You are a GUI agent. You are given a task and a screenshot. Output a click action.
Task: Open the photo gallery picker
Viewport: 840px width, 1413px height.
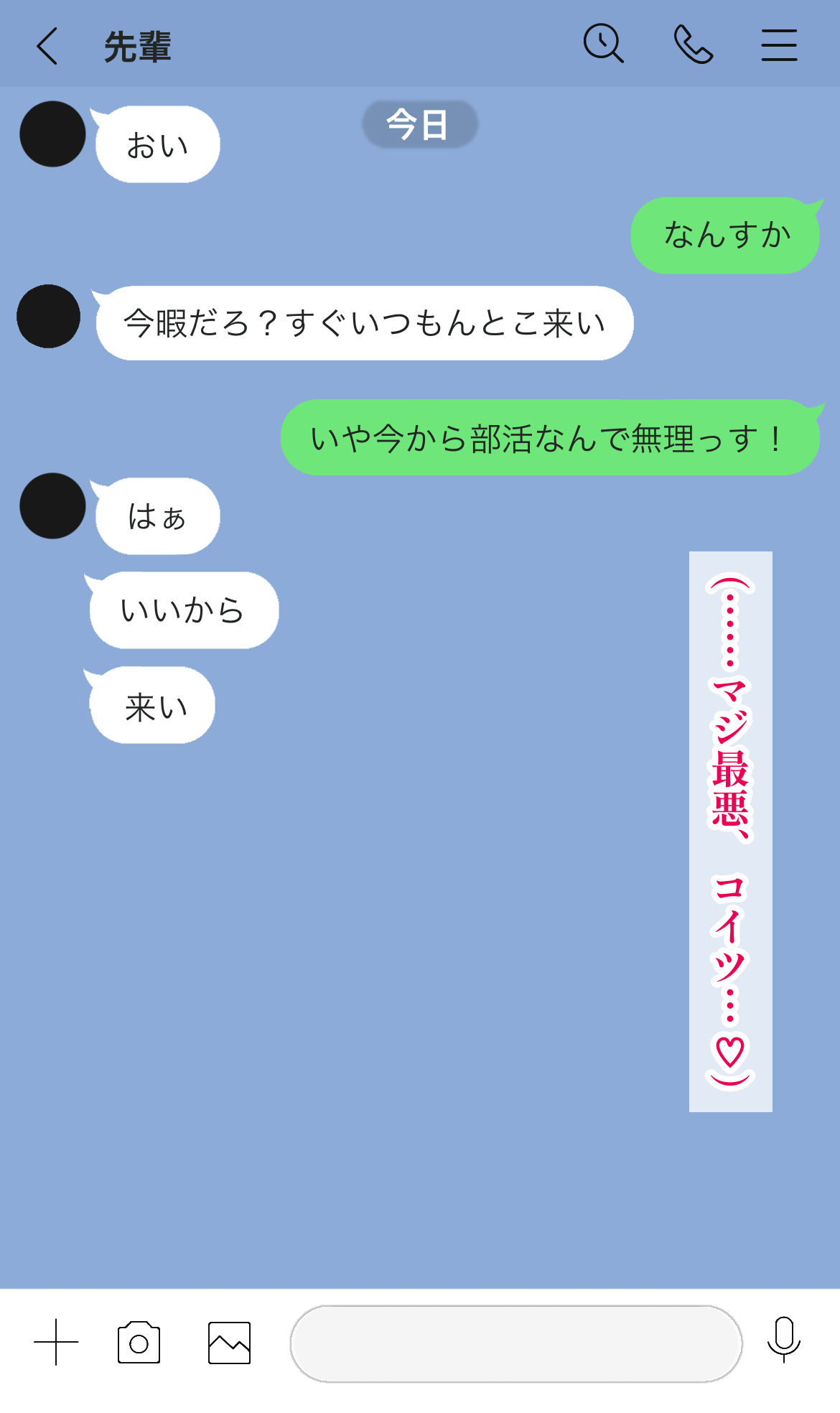229,1342
